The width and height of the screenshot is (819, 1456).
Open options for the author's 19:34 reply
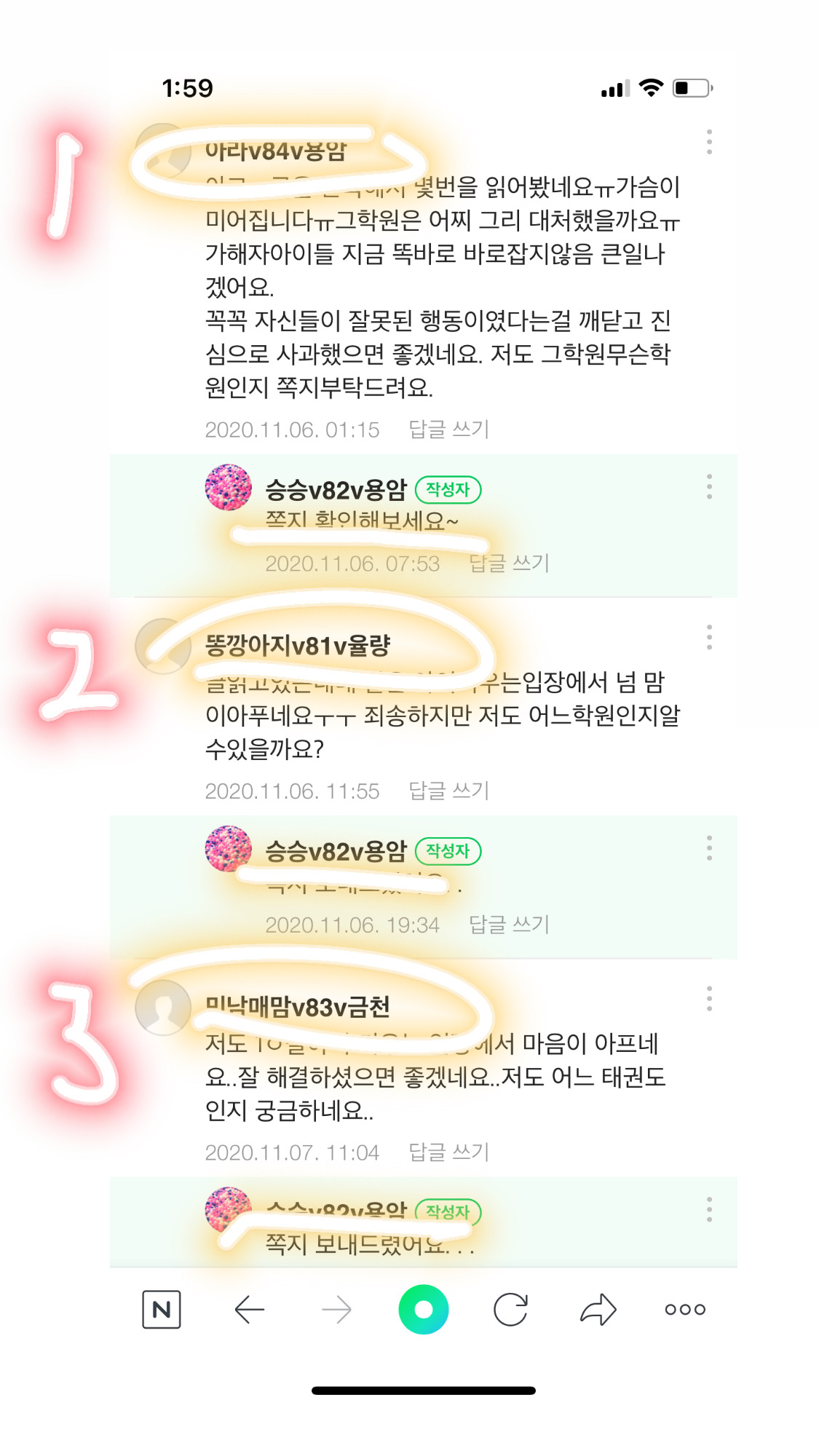(709, 848)
